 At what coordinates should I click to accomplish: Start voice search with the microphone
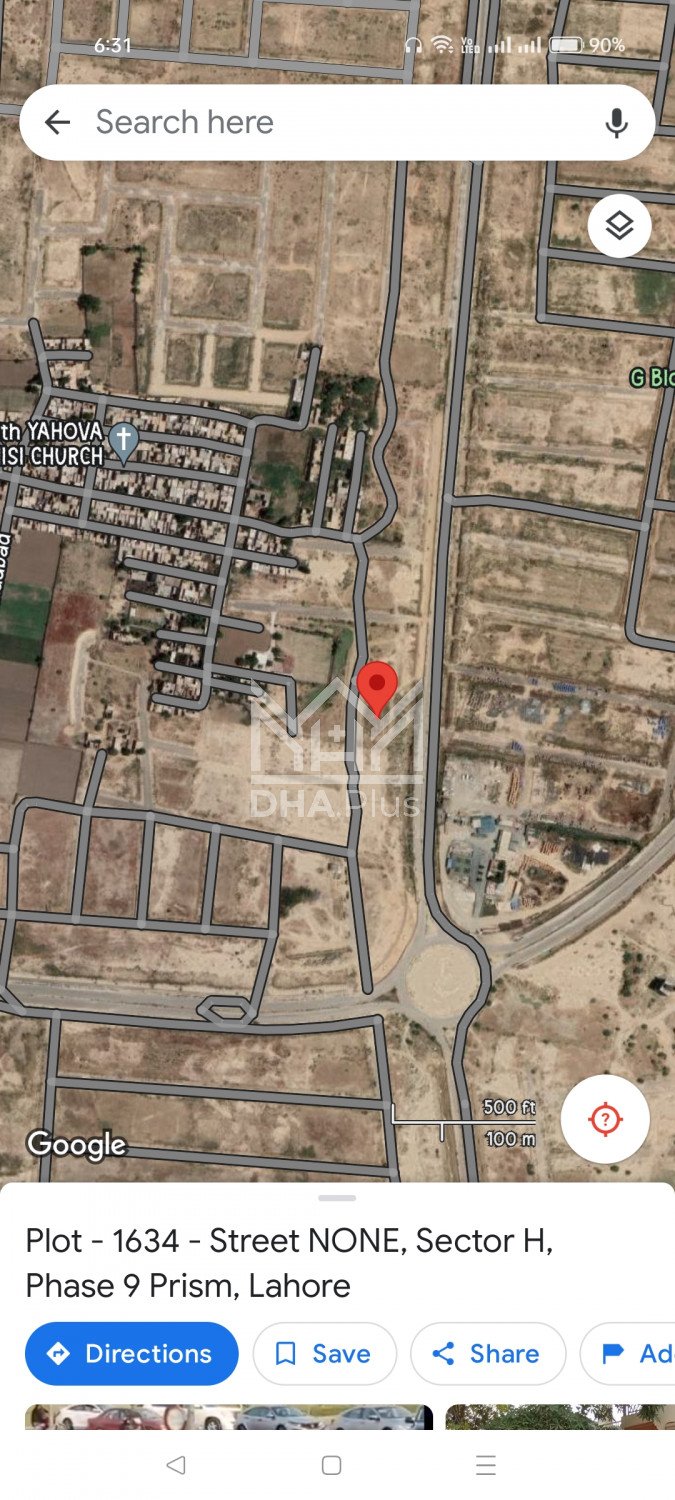(x=617, y=123)
